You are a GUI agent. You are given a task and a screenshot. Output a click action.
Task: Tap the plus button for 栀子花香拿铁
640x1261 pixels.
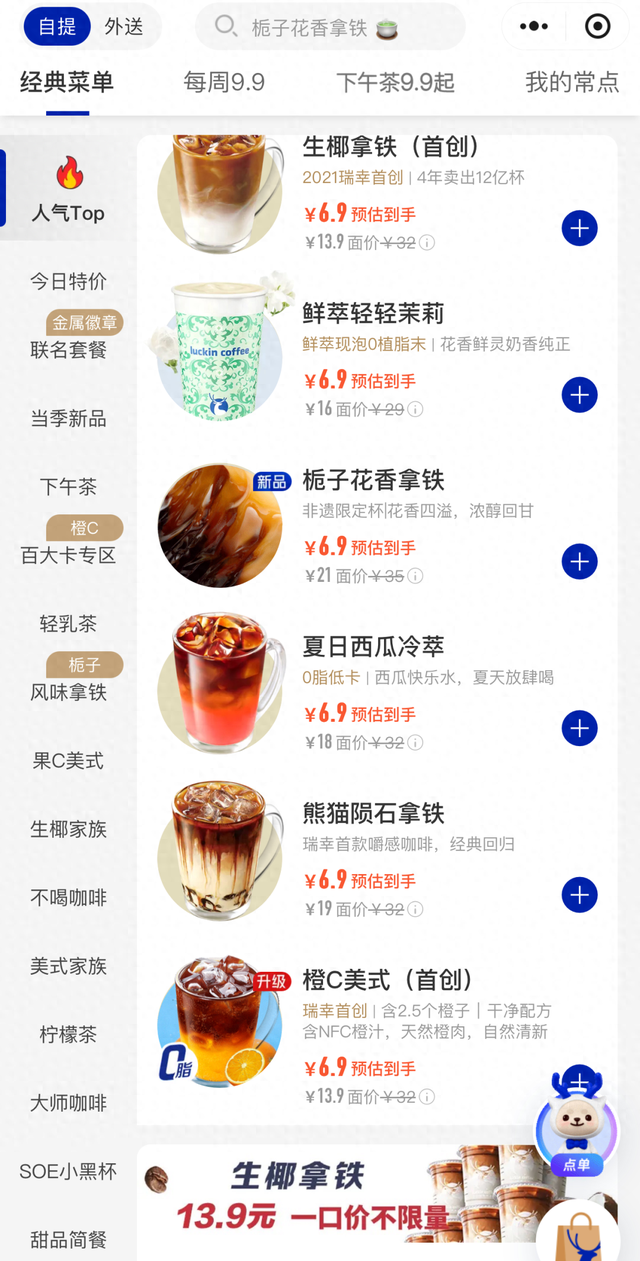pos(579,561)
